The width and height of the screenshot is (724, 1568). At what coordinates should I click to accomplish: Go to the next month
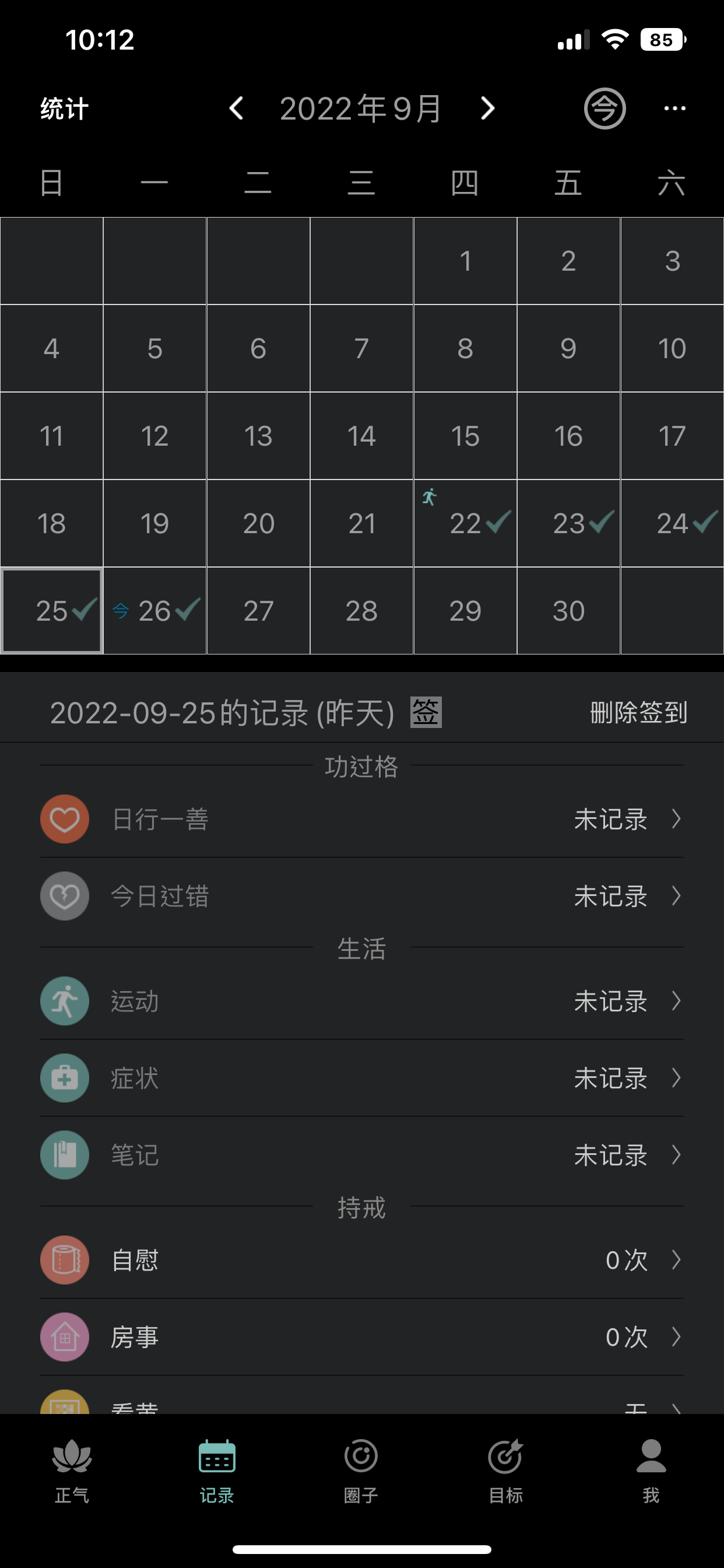click(x=487, y=109)
